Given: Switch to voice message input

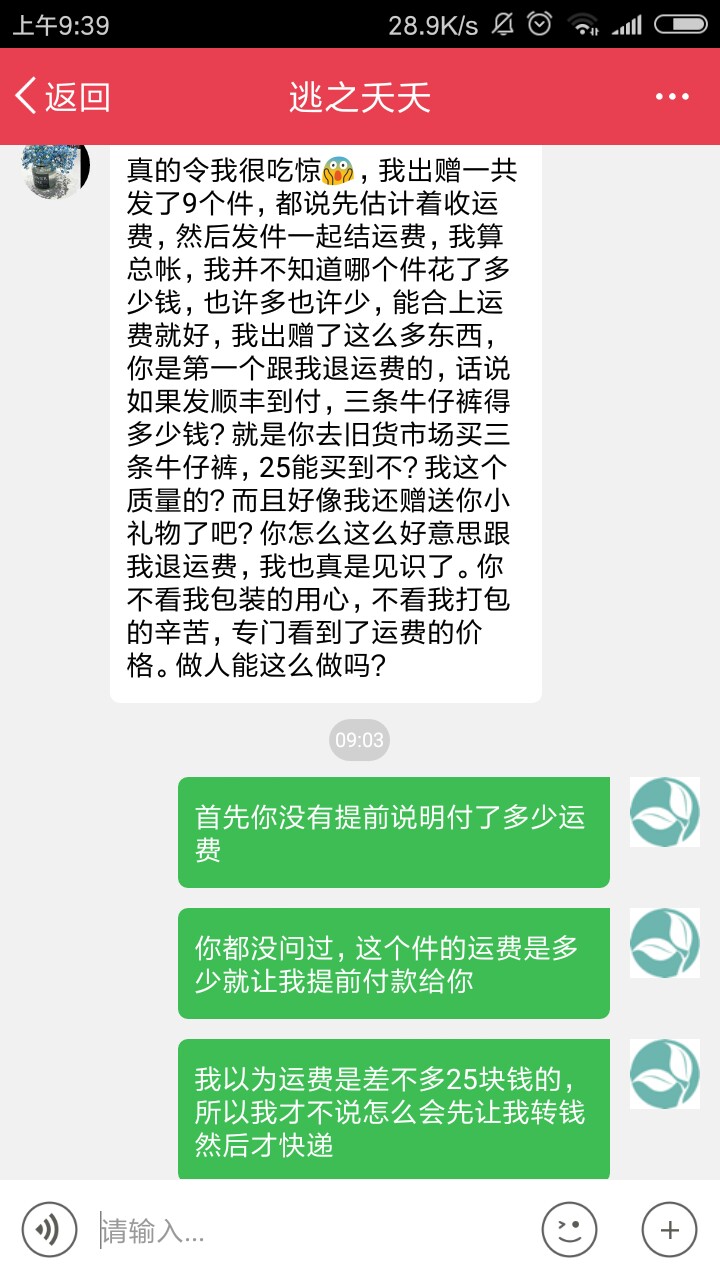Looking at the screenshot, I should (x=49, y=1229).
